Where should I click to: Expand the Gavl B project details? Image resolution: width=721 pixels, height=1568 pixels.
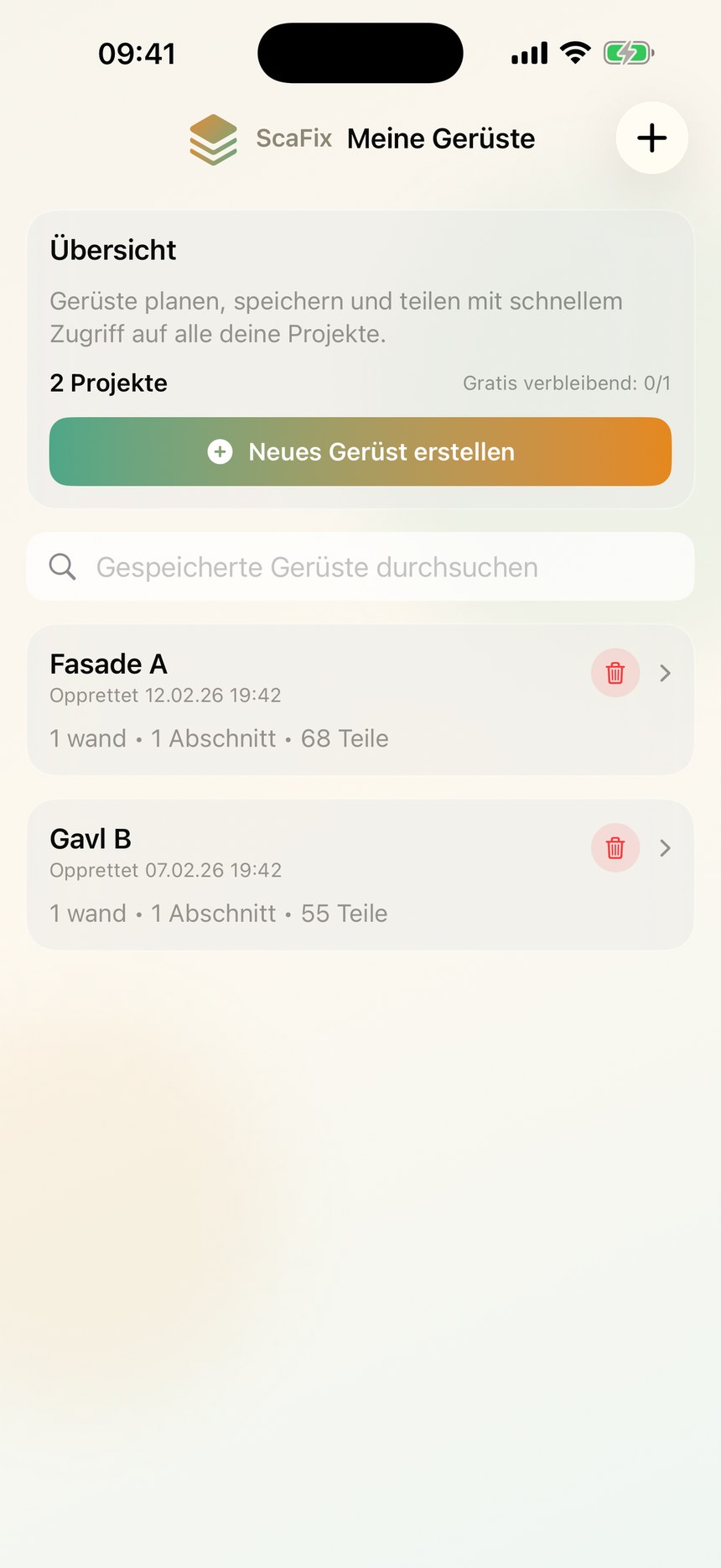coord(665,848)
